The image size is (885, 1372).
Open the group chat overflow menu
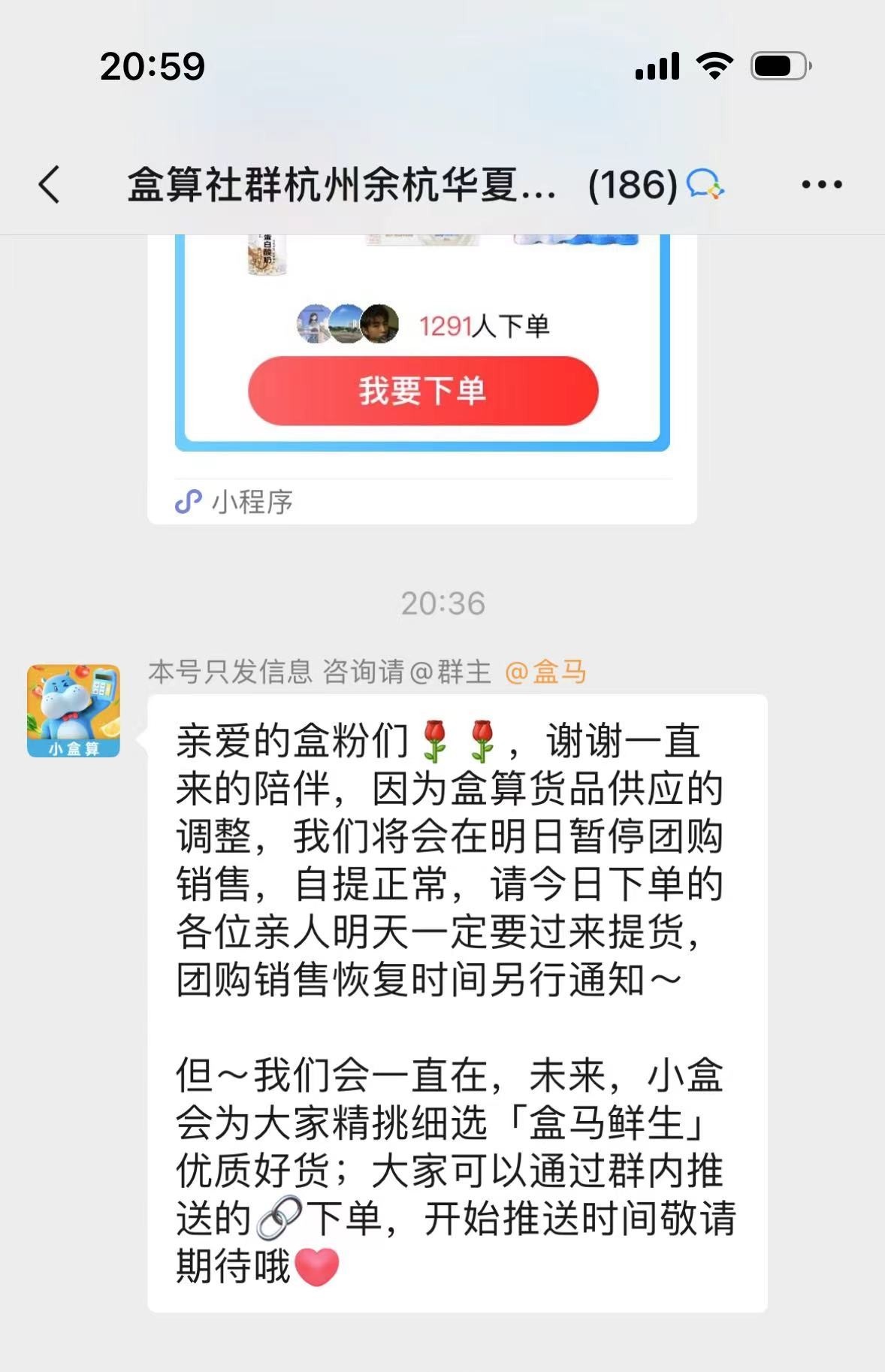coord(821,185)
